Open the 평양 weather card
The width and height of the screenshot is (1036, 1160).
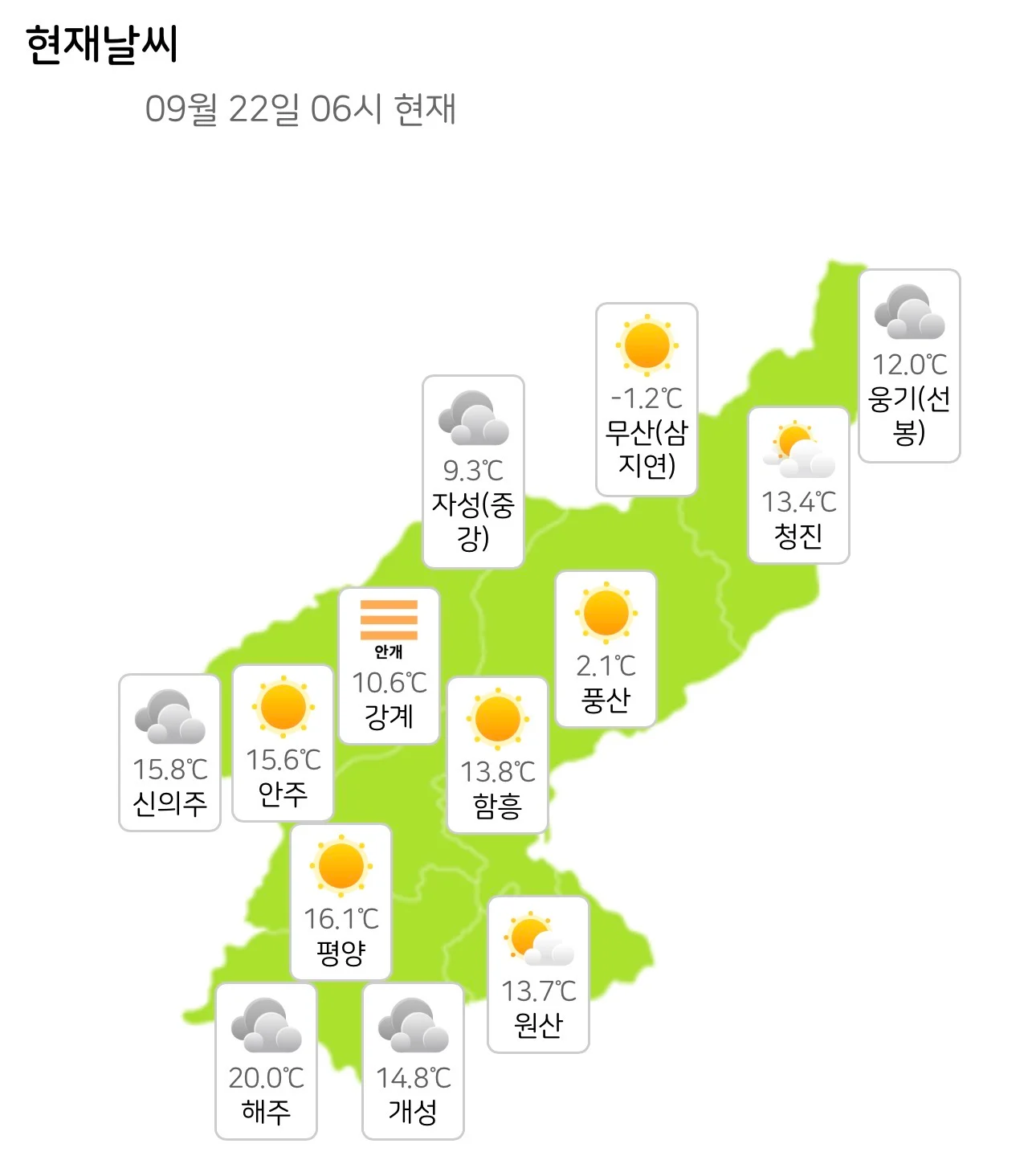coord(341,901)
